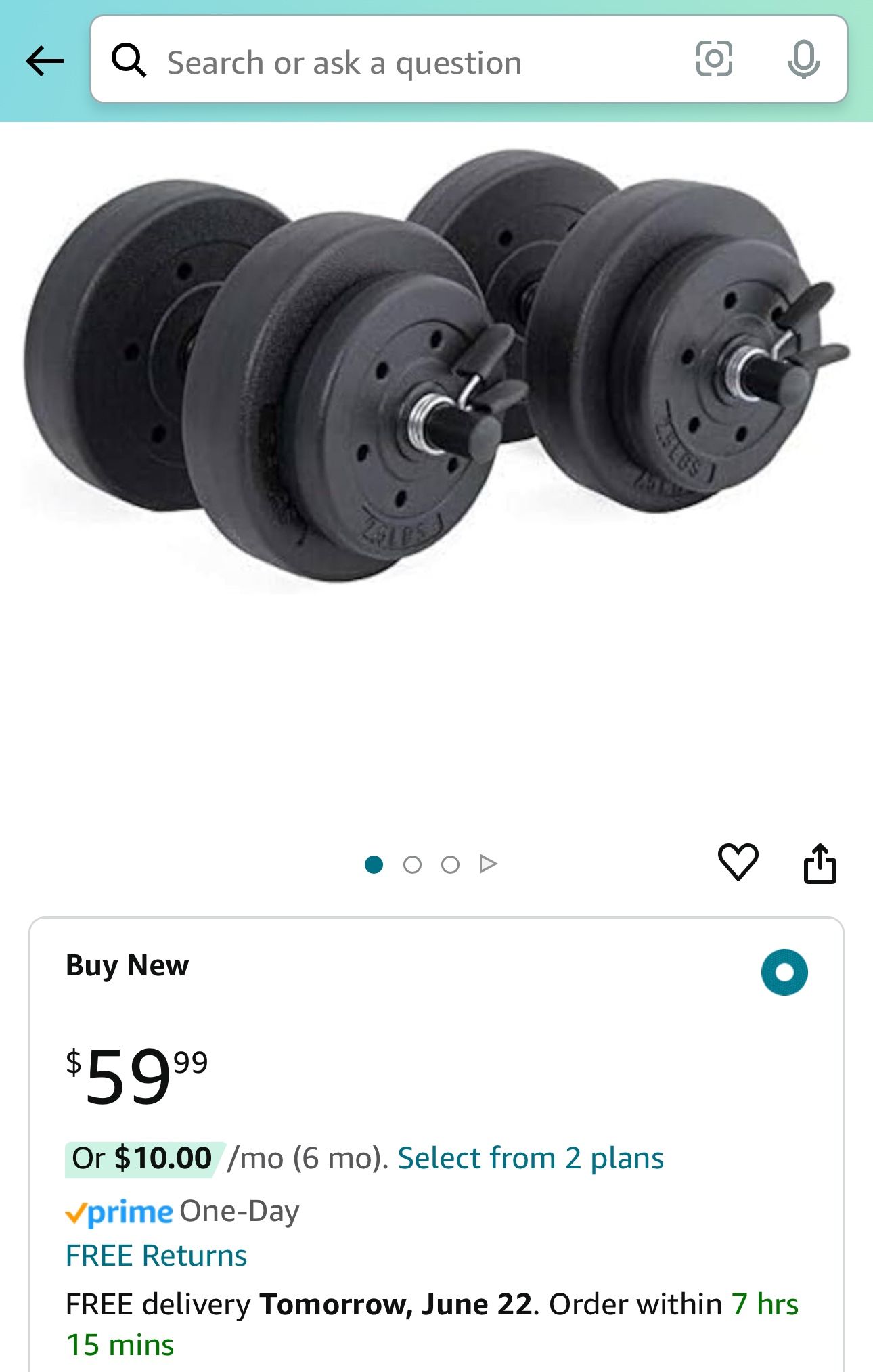
Task: Open the camera scan search icon
Action: coord(714,59)
